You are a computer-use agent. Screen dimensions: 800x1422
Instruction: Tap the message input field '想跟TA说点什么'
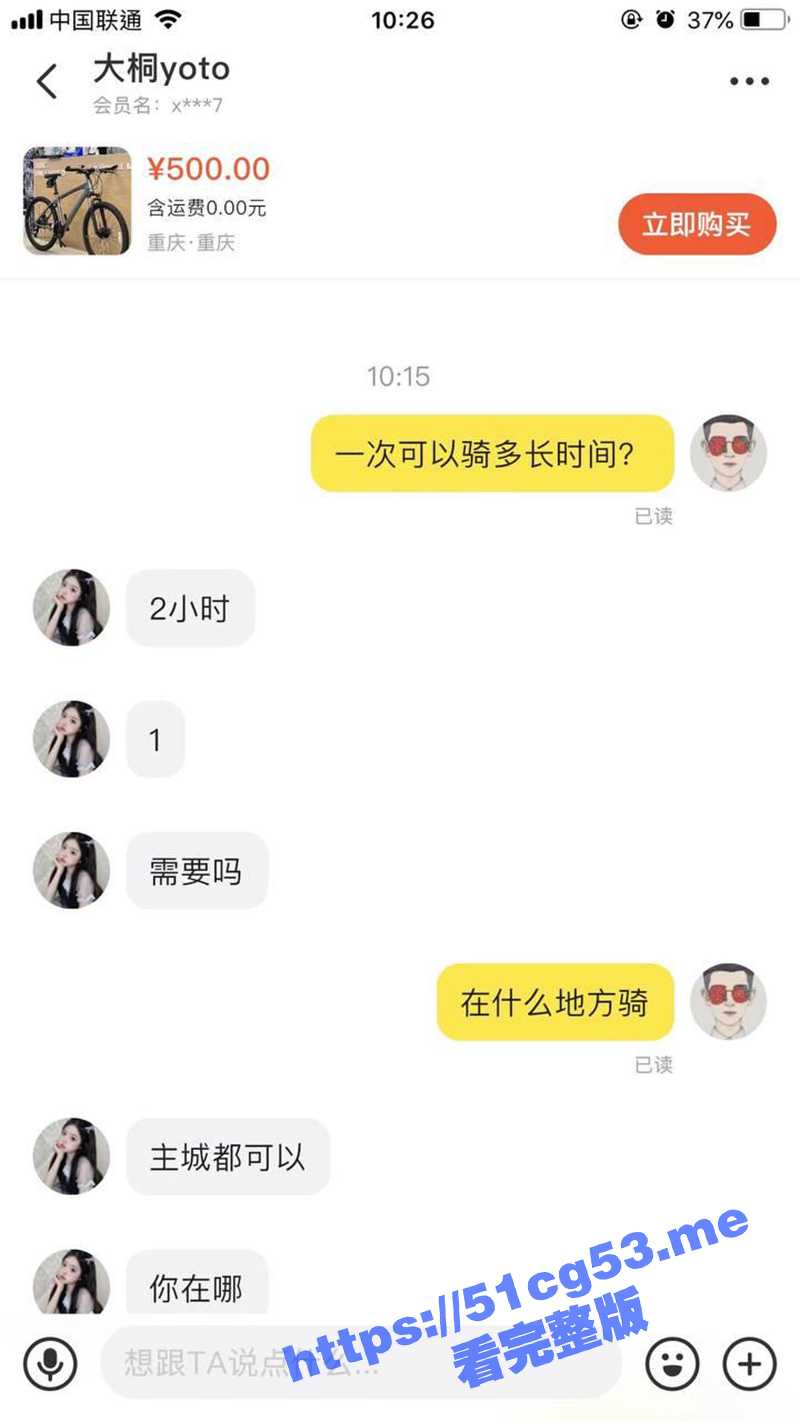[x=360, y=1362]
